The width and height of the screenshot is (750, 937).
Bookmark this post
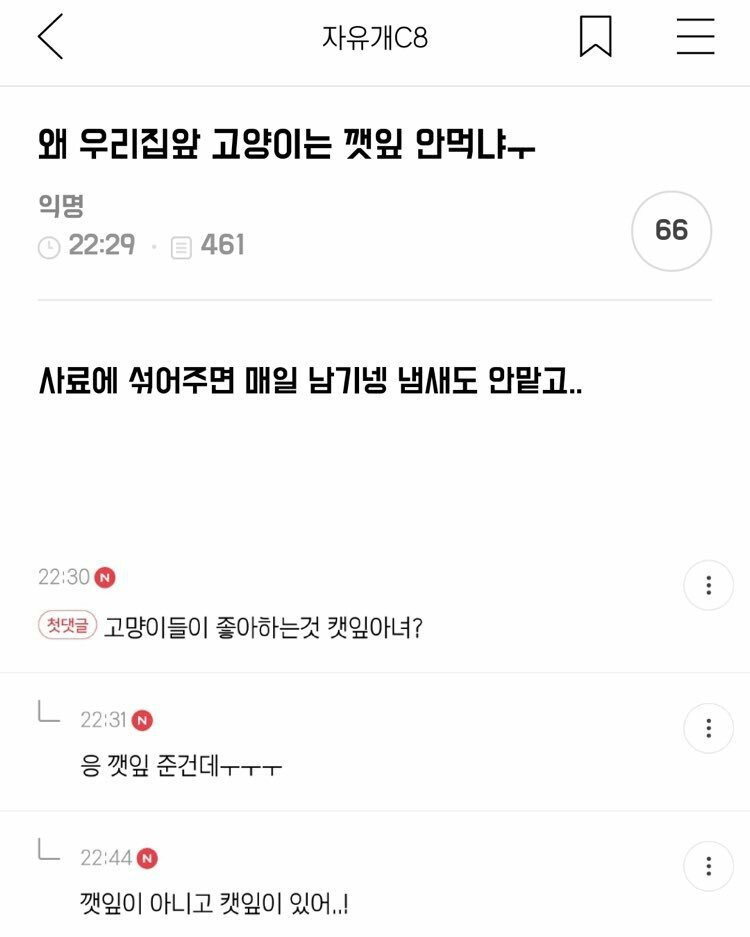[x=596, y=38]
